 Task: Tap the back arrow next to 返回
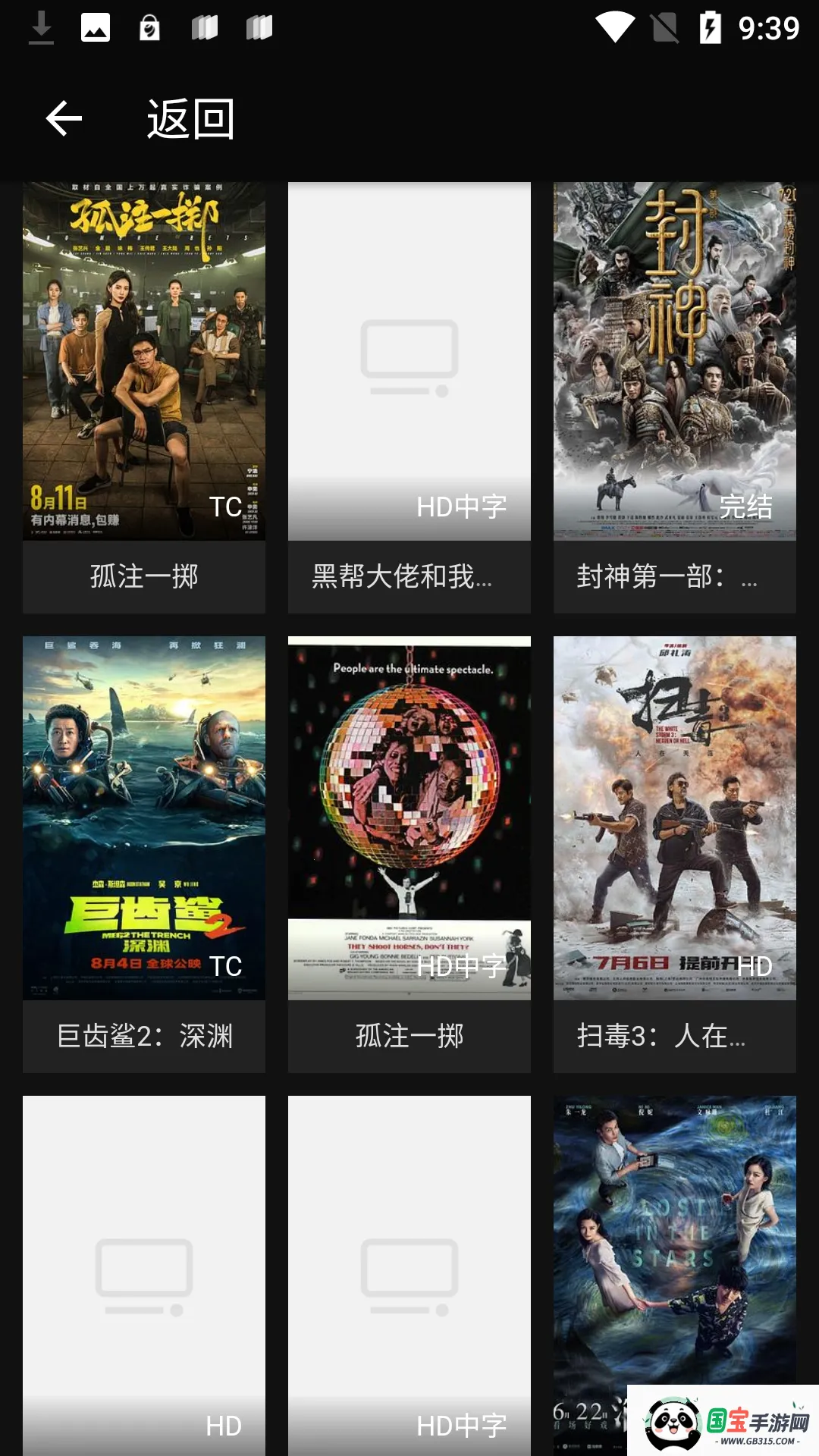pyautogui.click(x=64, y=119)
